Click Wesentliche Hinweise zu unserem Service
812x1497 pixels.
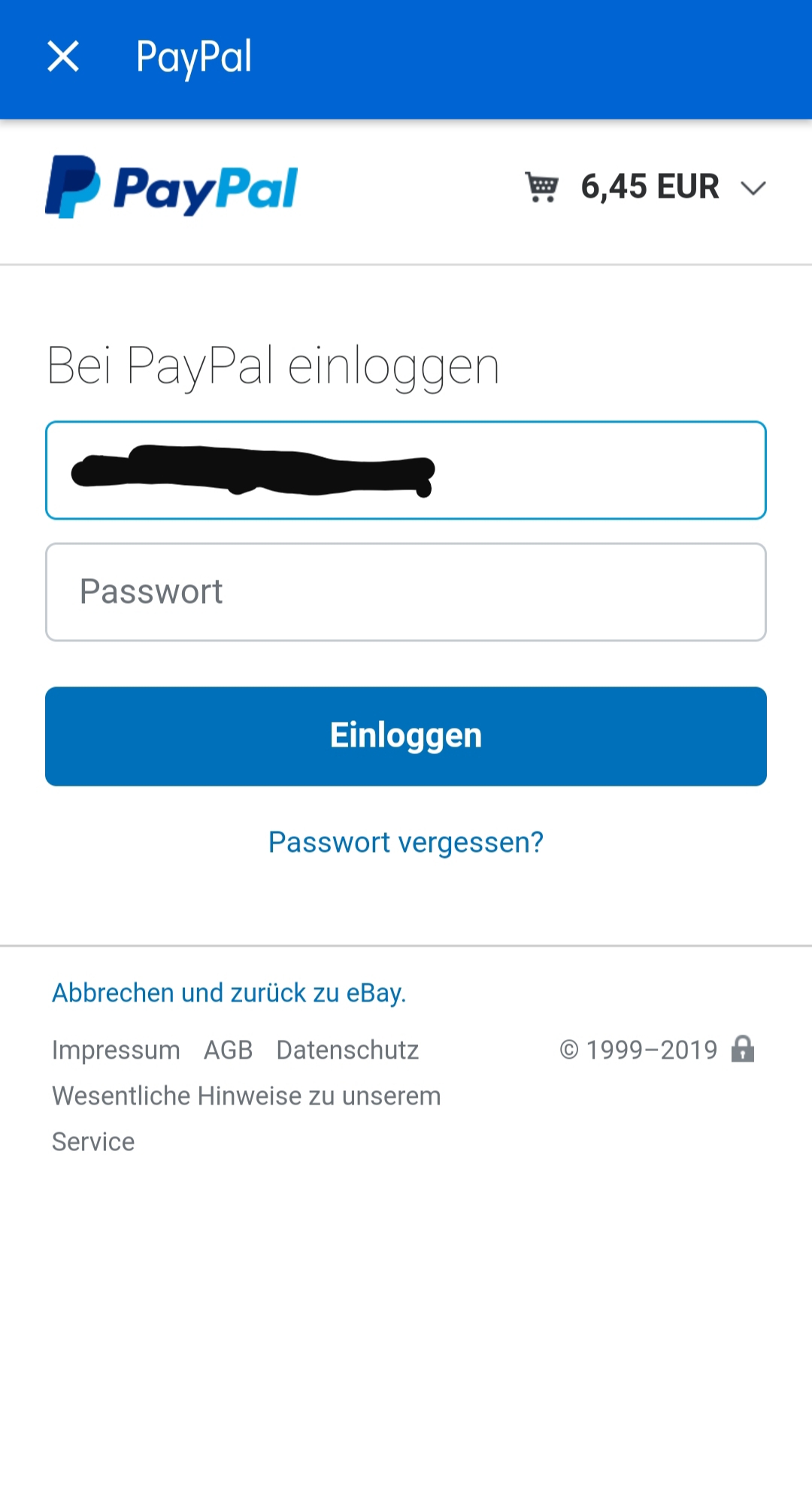point(246,1117)
